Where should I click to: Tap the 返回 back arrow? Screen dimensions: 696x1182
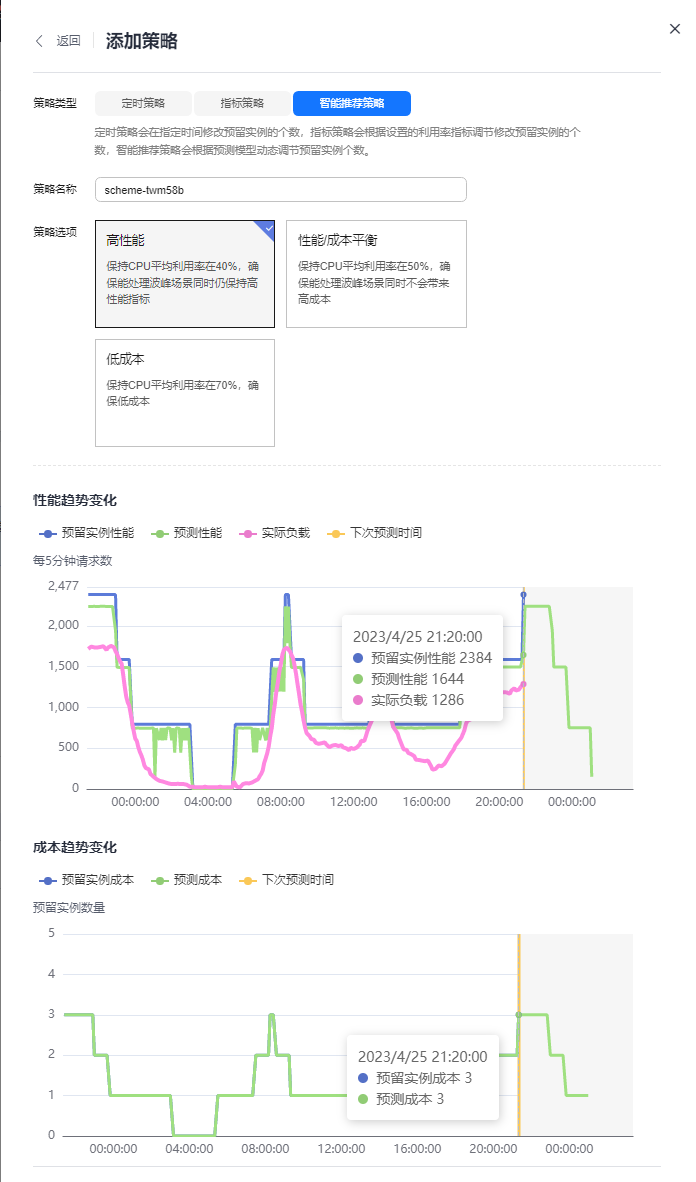tap(39, 41)
